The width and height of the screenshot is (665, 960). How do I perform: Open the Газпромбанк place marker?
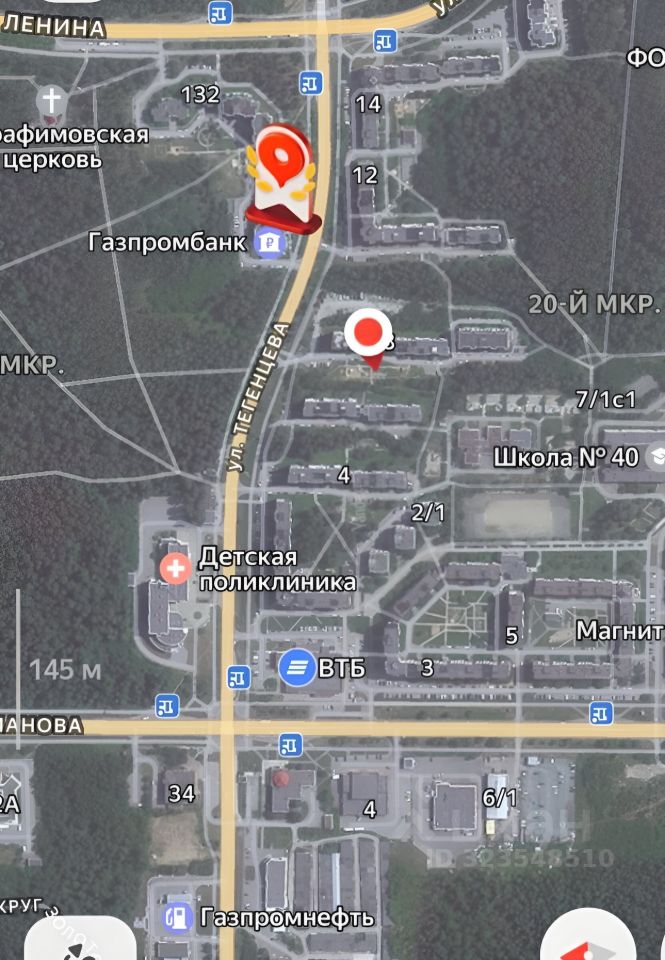(269, 241)
